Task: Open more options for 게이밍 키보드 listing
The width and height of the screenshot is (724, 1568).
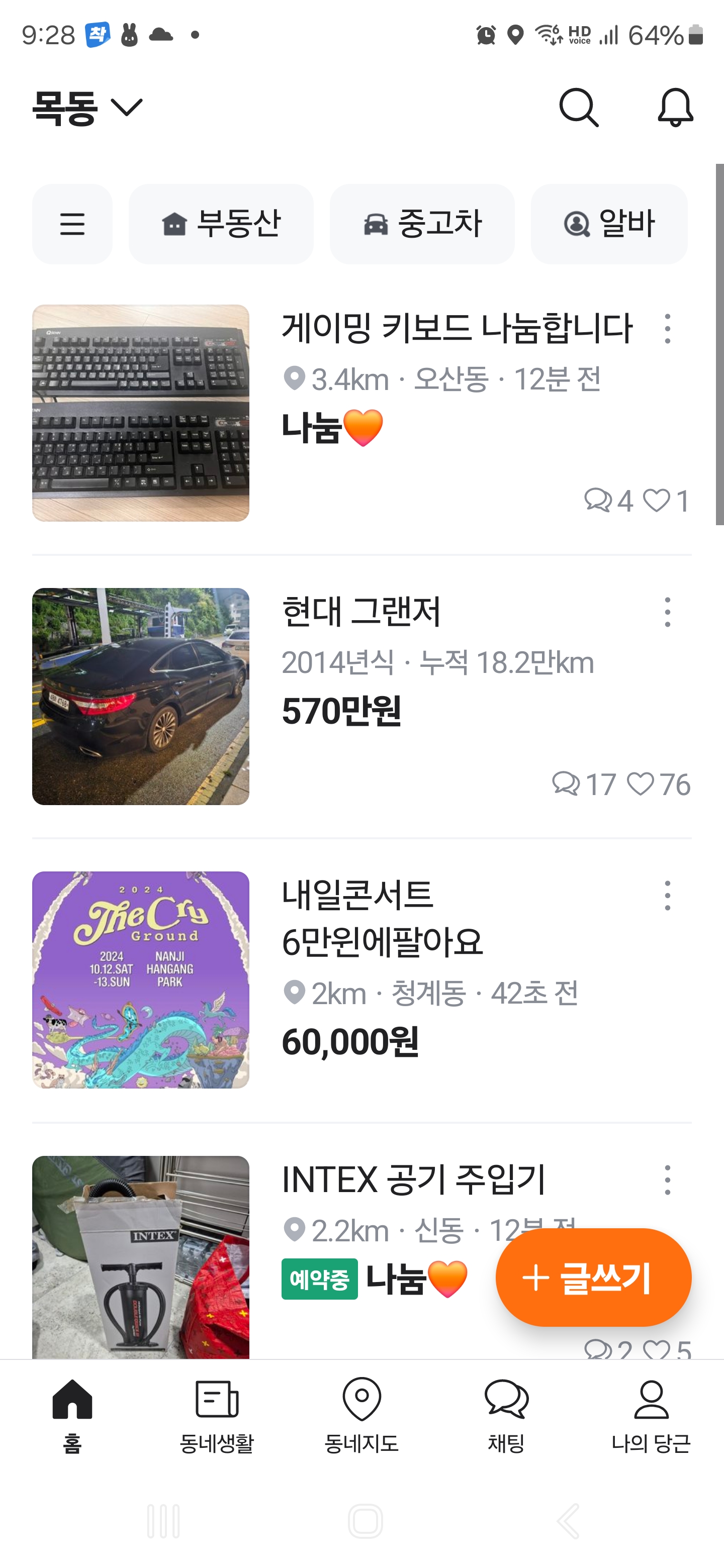Action: coord(667,329)
